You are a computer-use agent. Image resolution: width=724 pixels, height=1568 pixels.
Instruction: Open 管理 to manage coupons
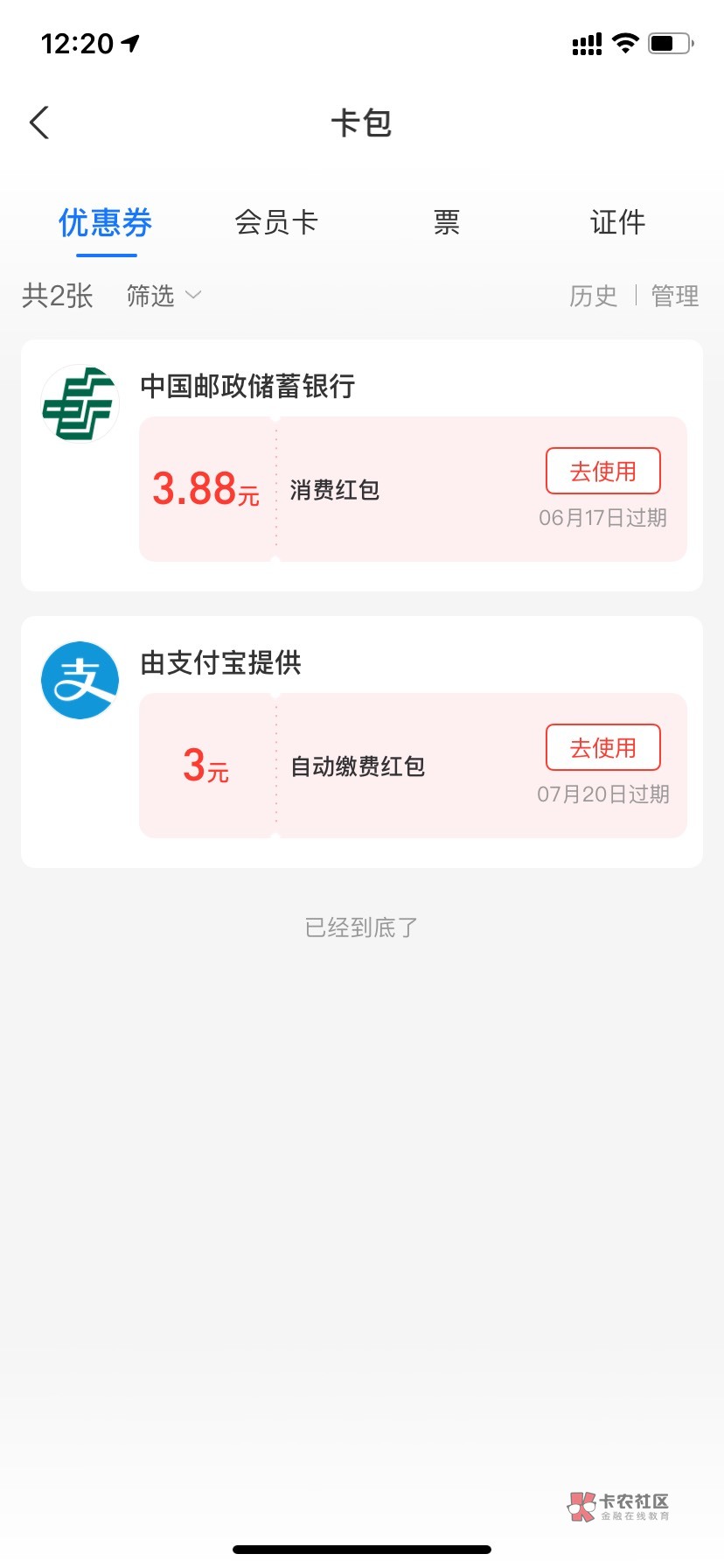674,296
